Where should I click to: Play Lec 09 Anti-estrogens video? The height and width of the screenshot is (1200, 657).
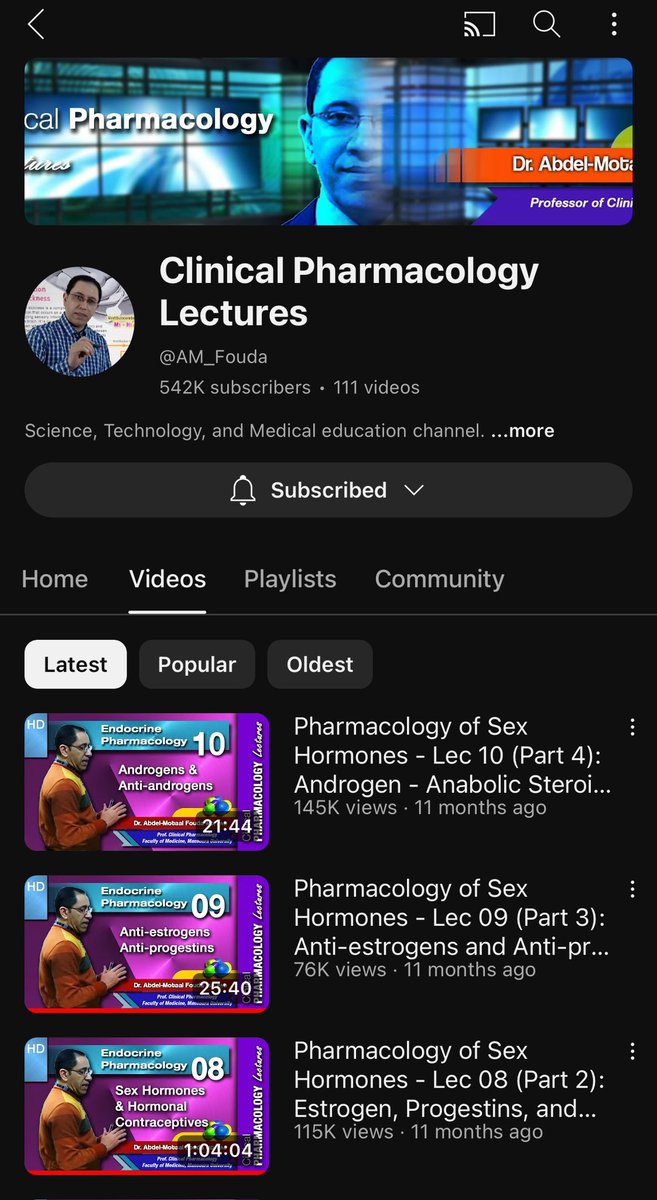pyautogui.click(x=147, y=943)
